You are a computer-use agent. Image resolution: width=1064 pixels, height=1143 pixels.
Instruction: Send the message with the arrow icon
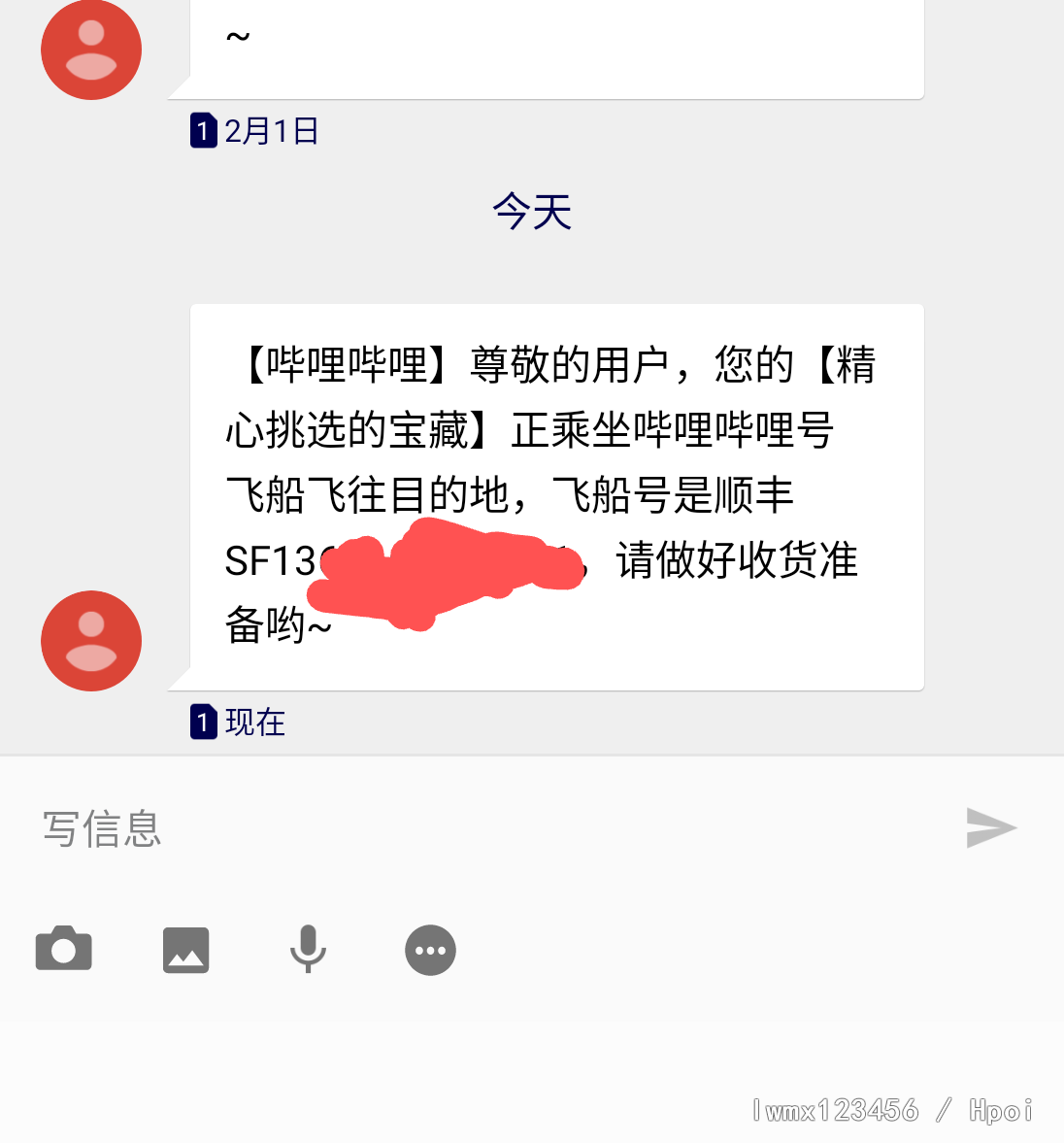[991, 827]
